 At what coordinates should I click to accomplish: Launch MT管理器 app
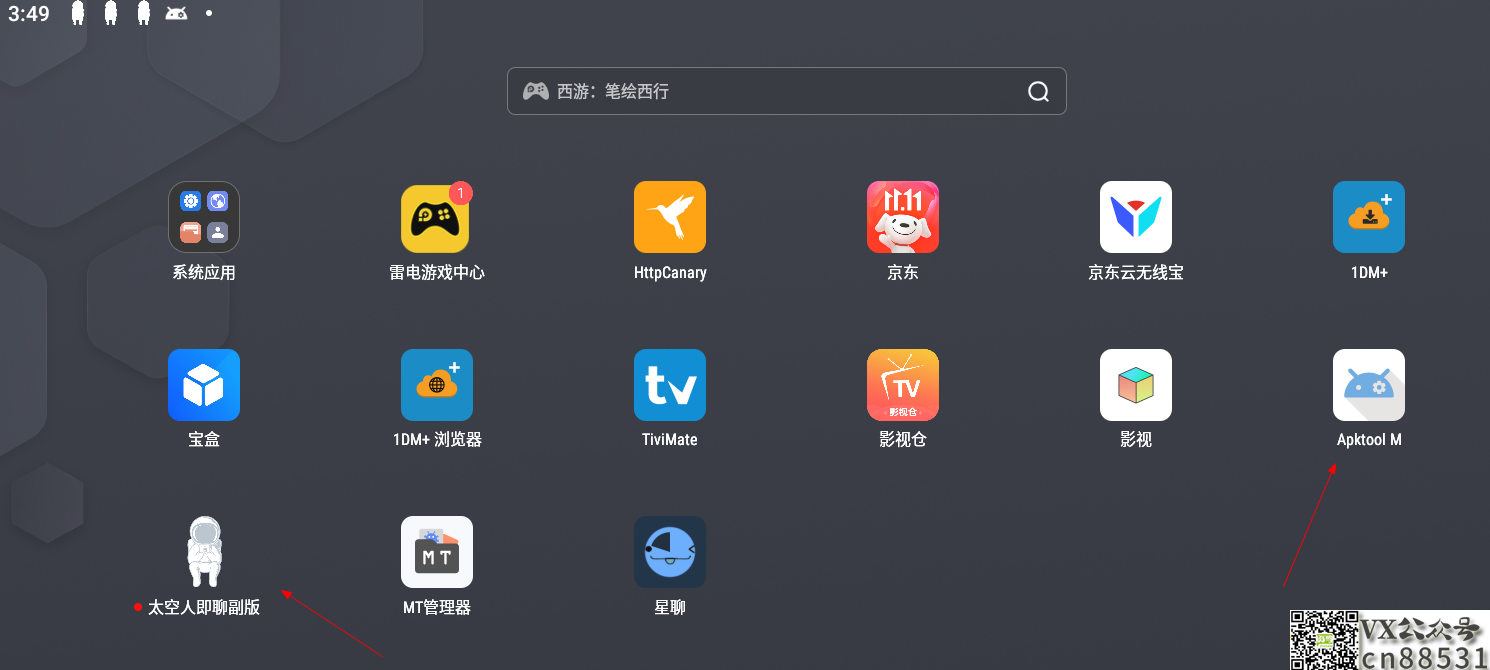click(437, 552)
